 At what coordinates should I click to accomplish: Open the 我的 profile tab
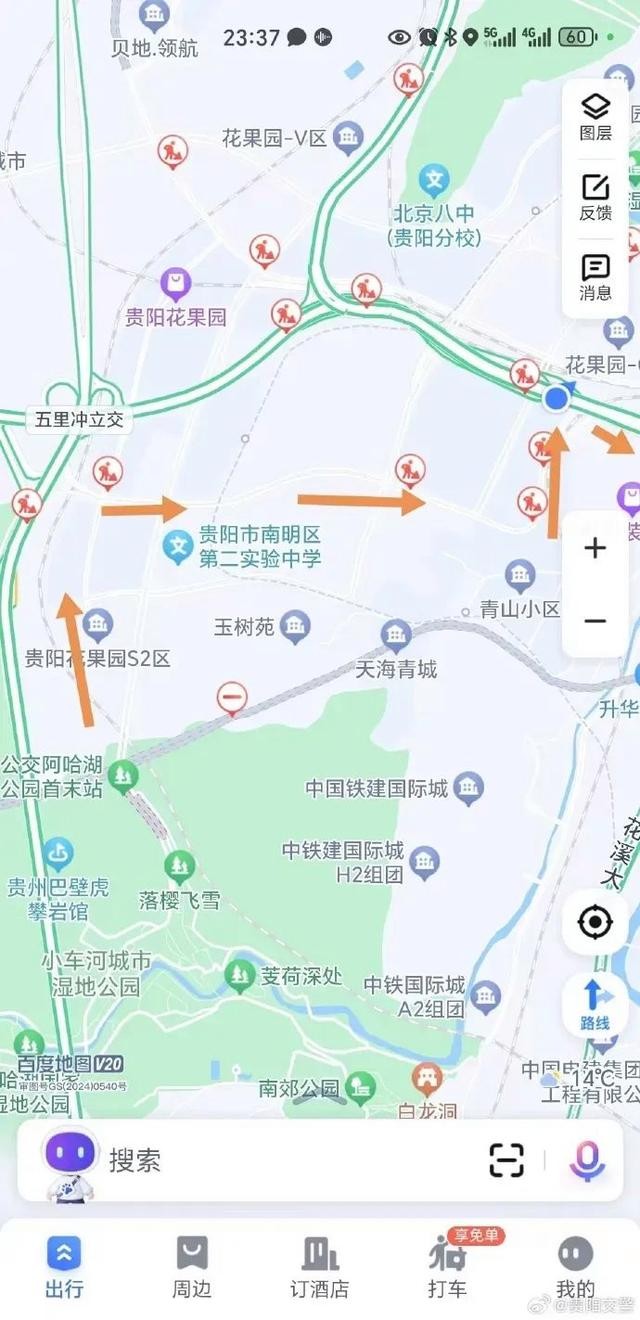coord(575,1266)
